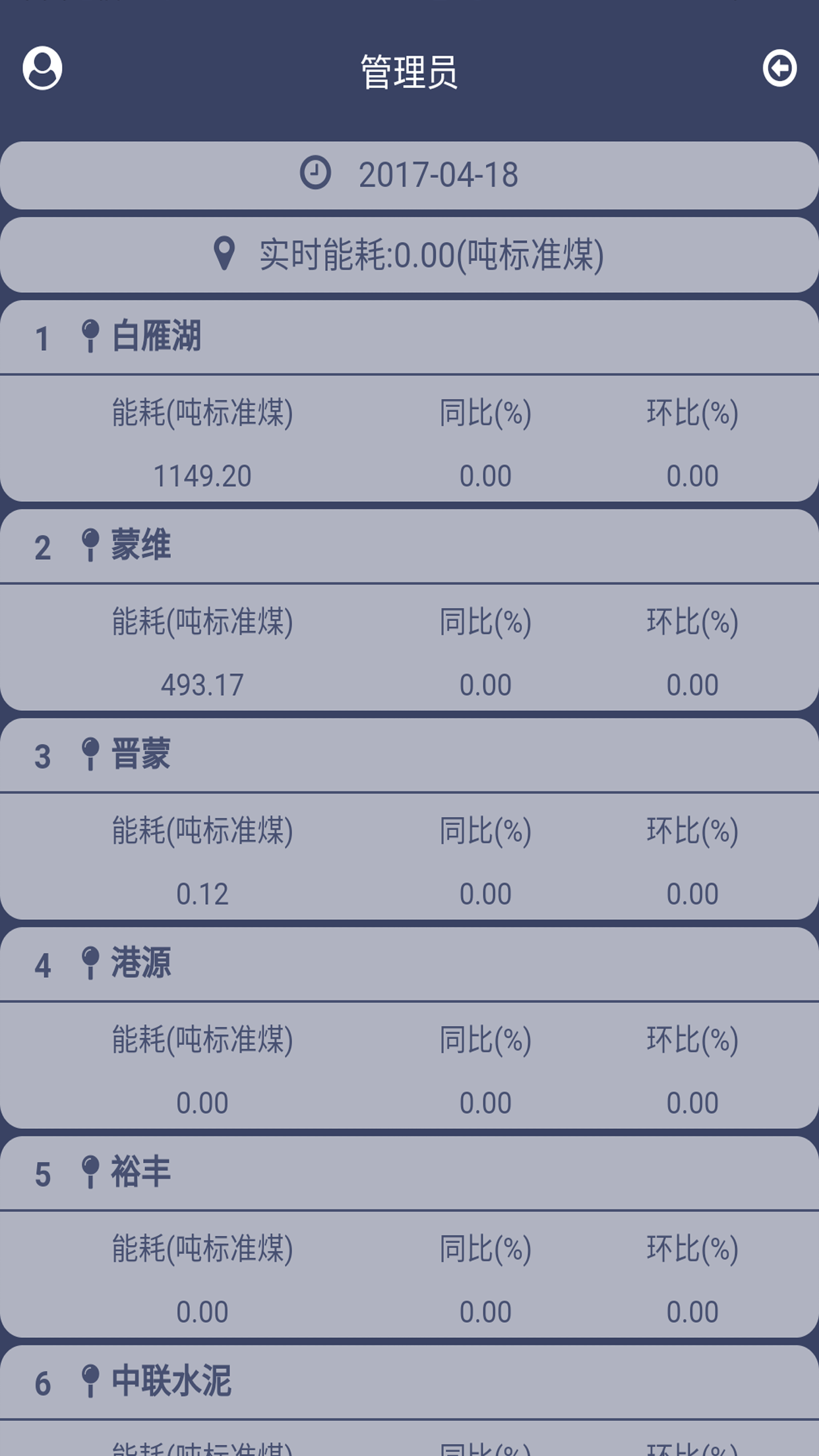This screenshot has width=819, height=1456.
Task: Open the user profile icon
Action: click(42, 68)
